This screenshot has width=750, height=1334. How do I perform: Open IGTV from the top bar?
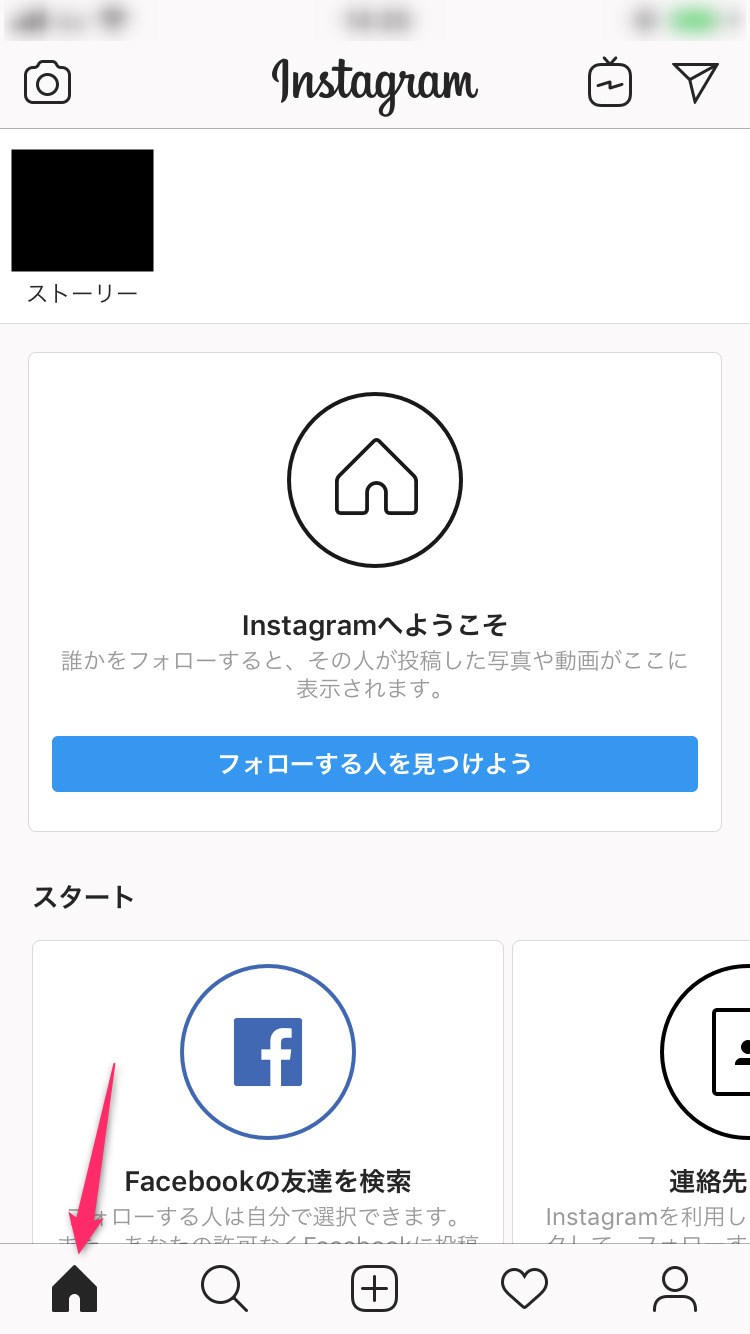[610, 82]
